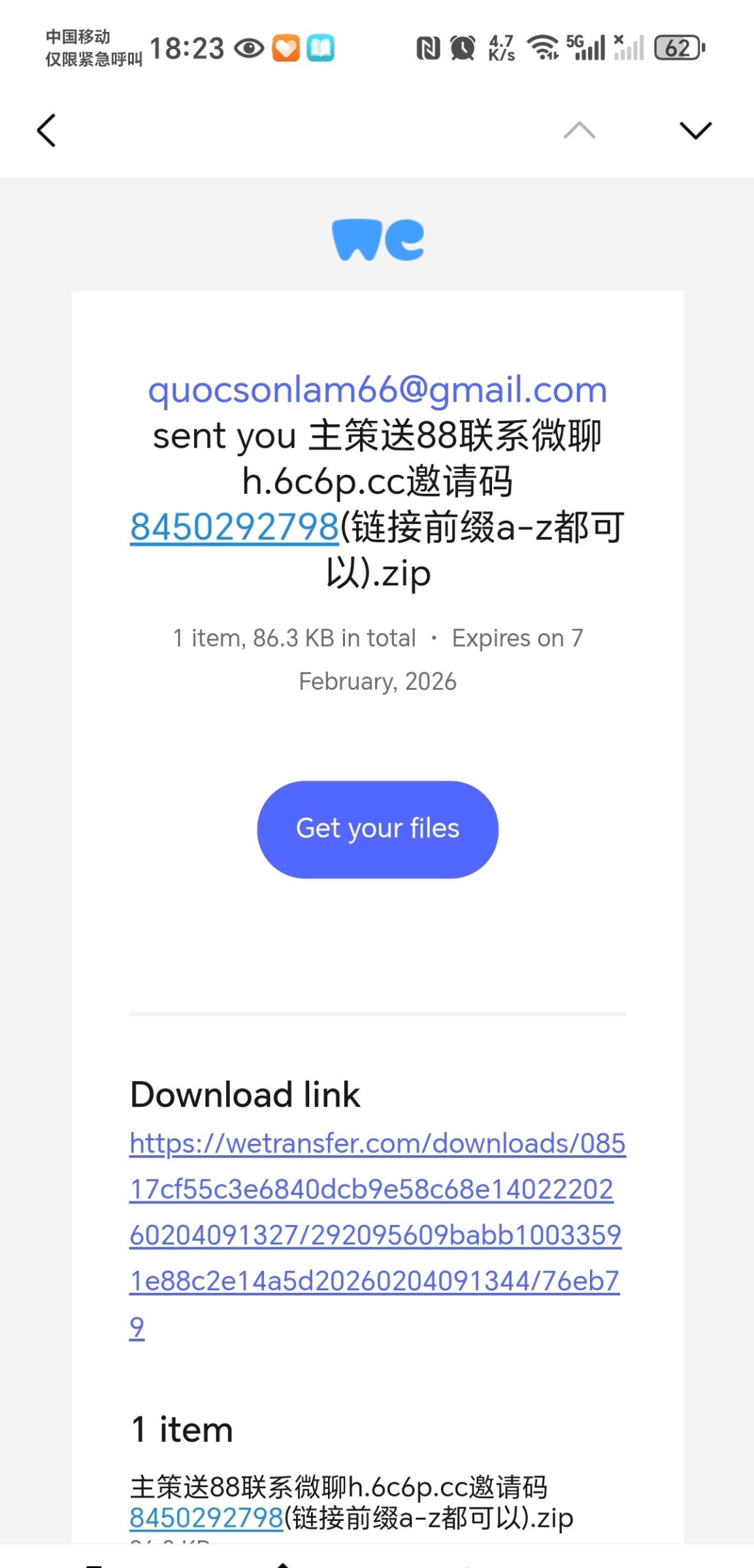Tap number 8450292798 in the email title

point(235,527)
